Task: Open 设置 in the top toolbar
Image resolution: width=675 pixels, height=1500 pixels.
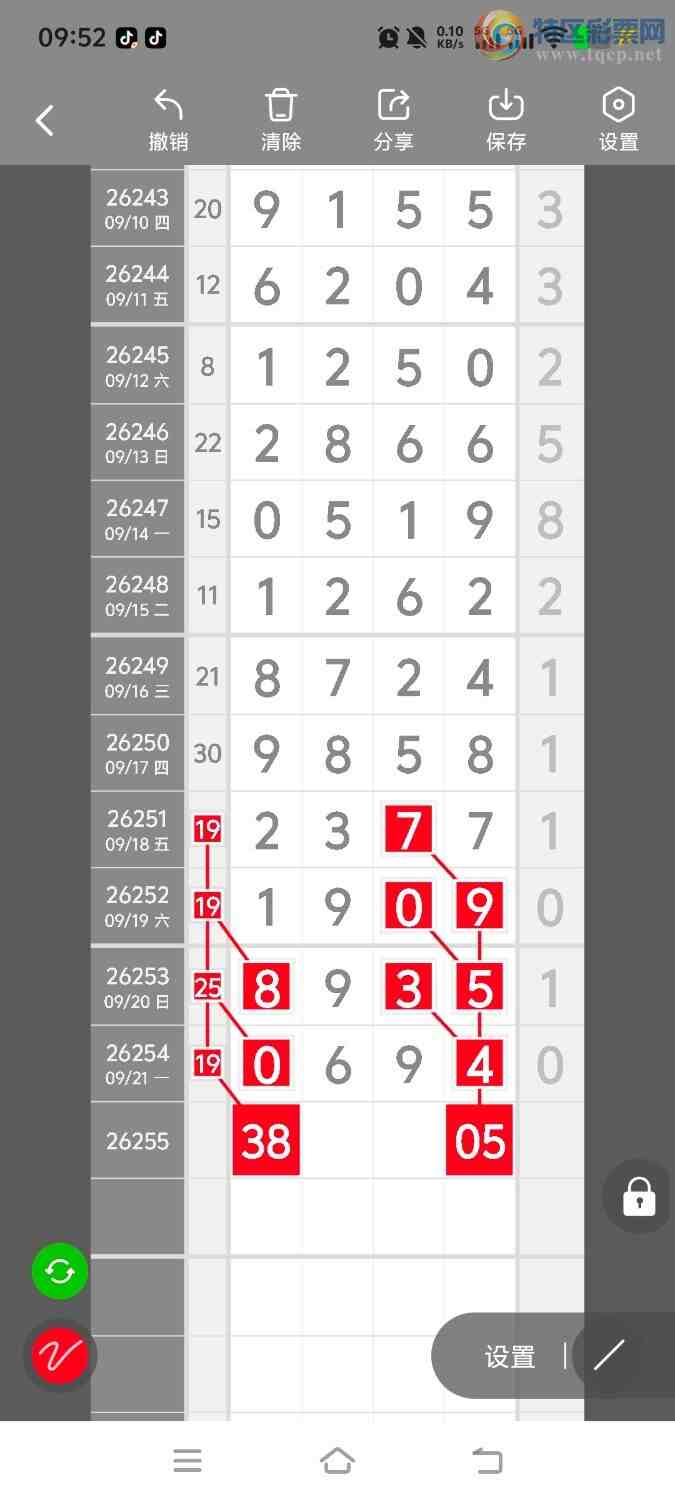Action: [x=618, y=120]
